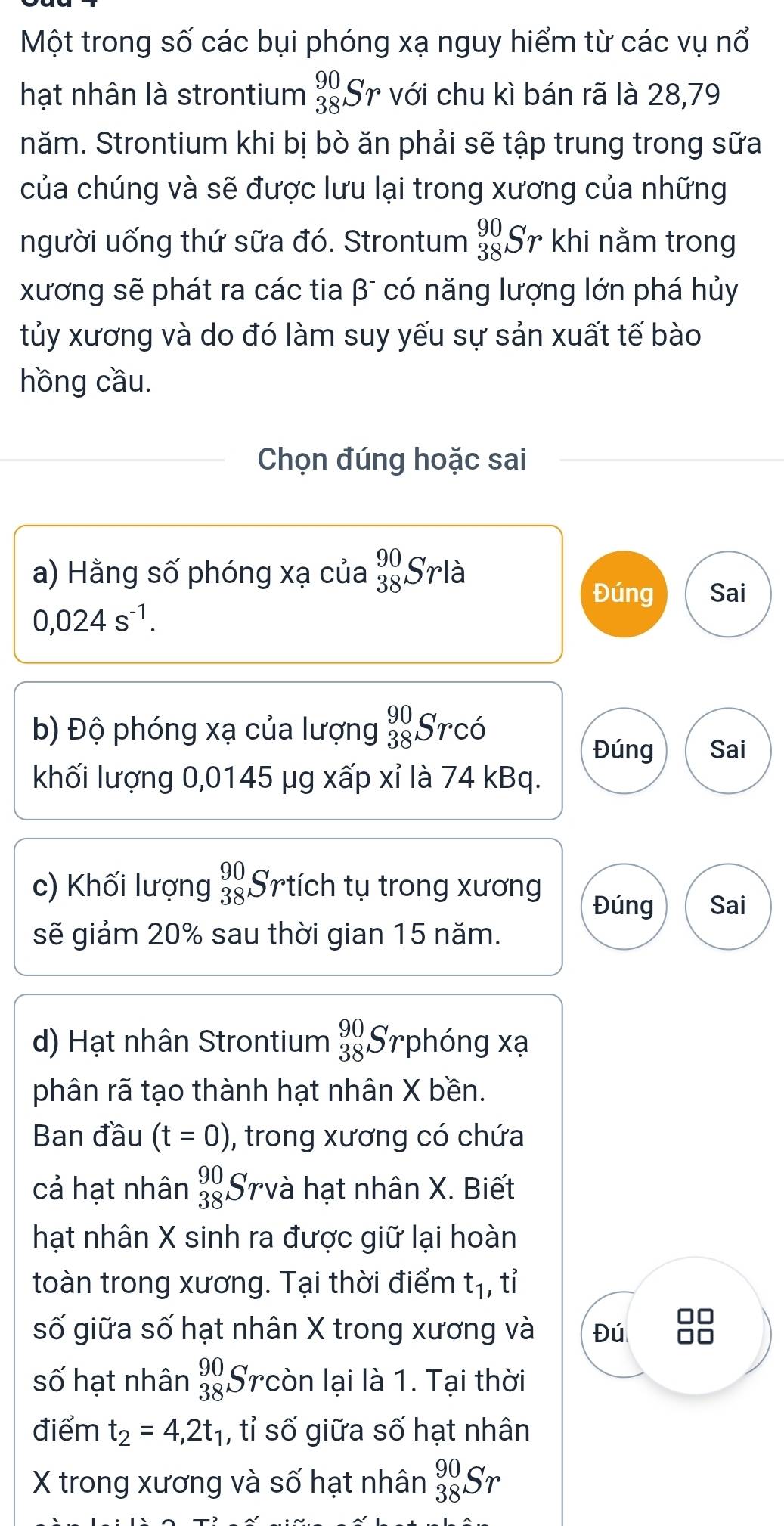
Task: Choose Sai for statement b)
Action: coord(727,750)
